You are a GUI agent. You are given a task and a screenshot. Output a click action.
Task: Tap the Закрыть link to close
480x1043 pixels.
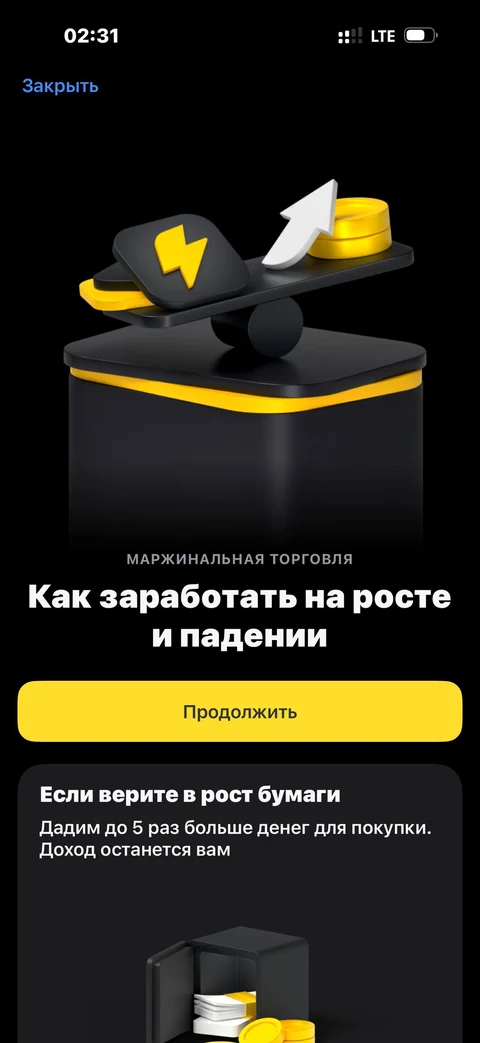tap(60, 86)
